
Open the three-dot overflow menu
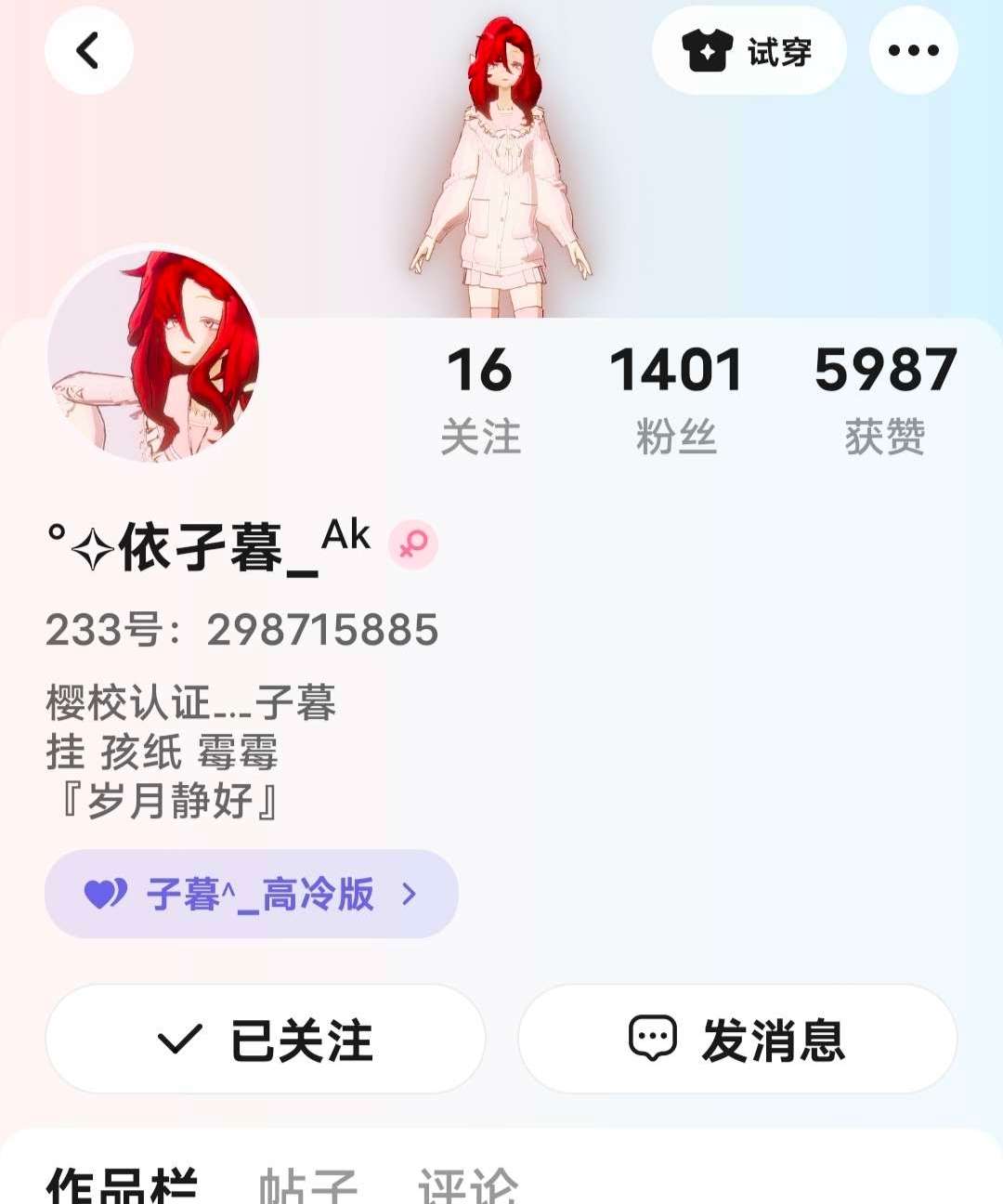coord(913,51)
